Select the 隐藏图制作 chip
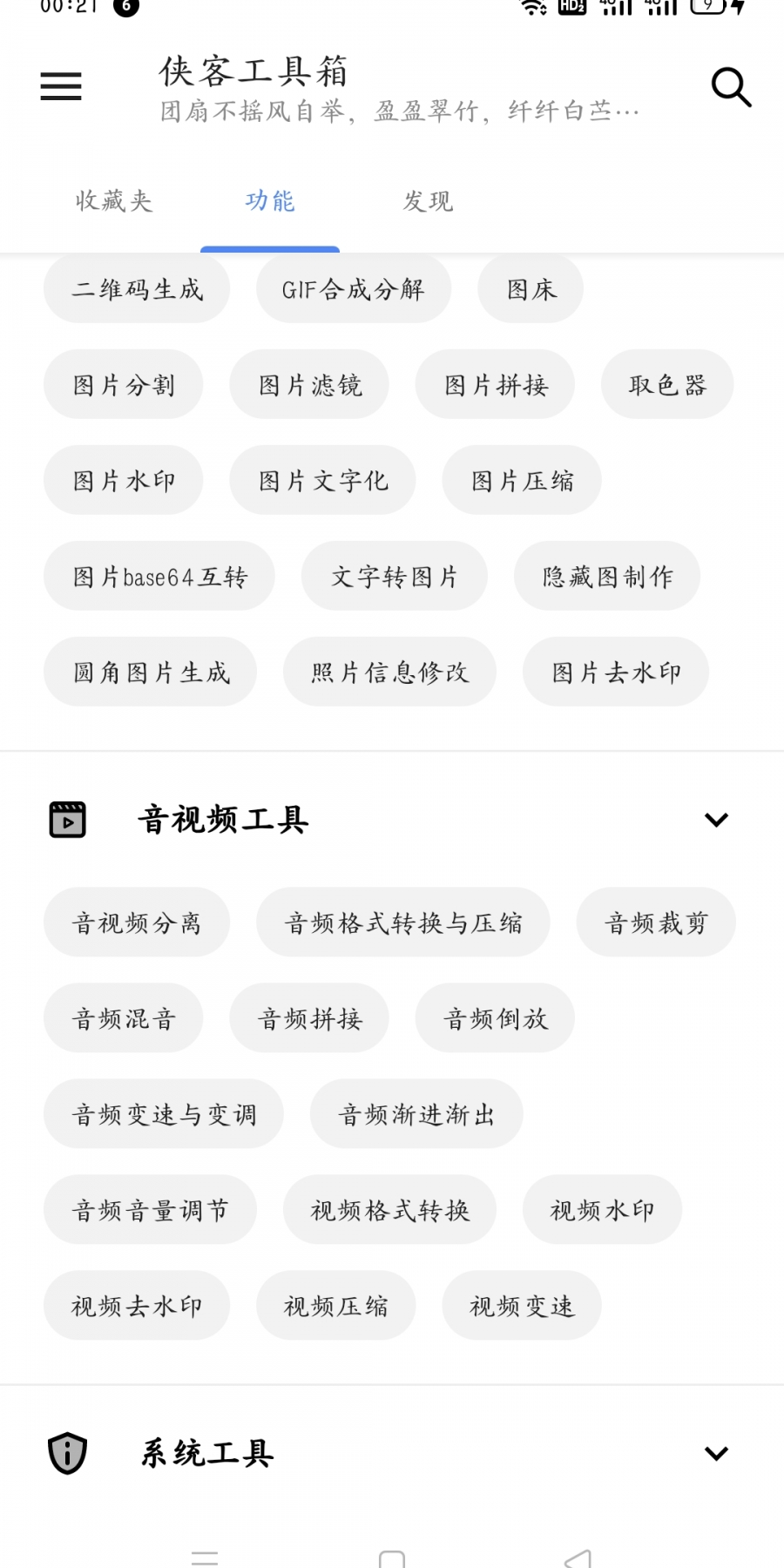 [x=607, y=577]
